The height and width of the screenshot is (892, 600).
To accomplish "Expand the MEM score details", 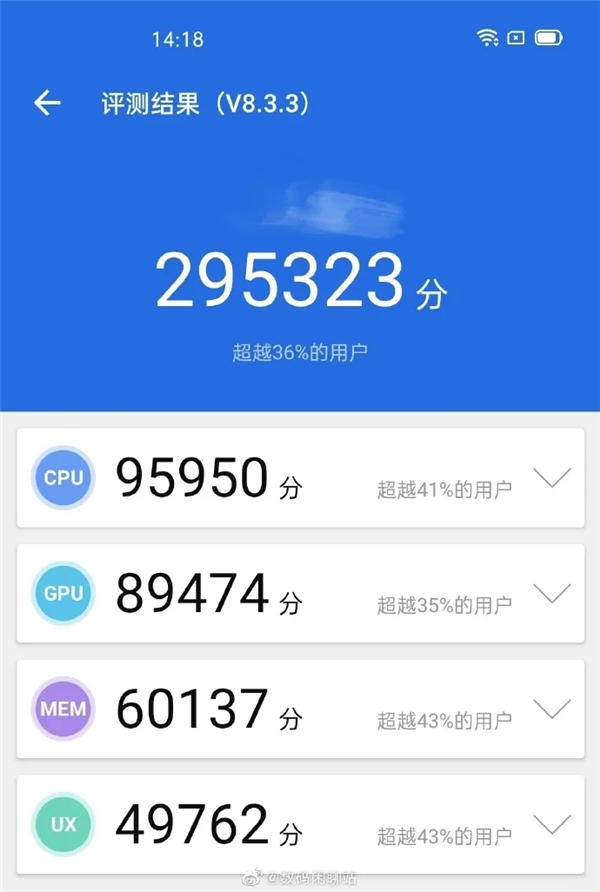I will 552,709.
